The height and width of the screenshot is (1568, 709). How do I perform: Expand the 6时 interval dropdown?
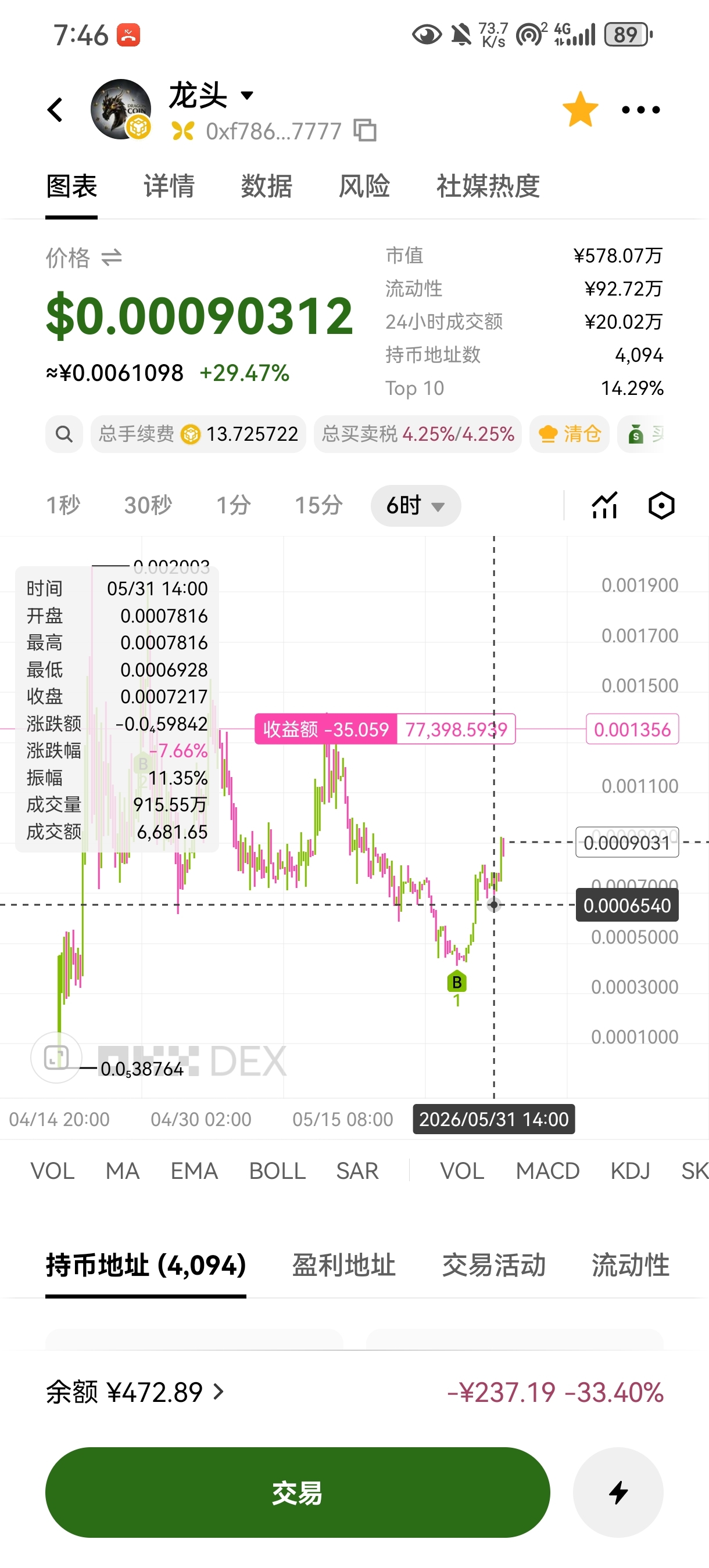(x=416, y=505)
